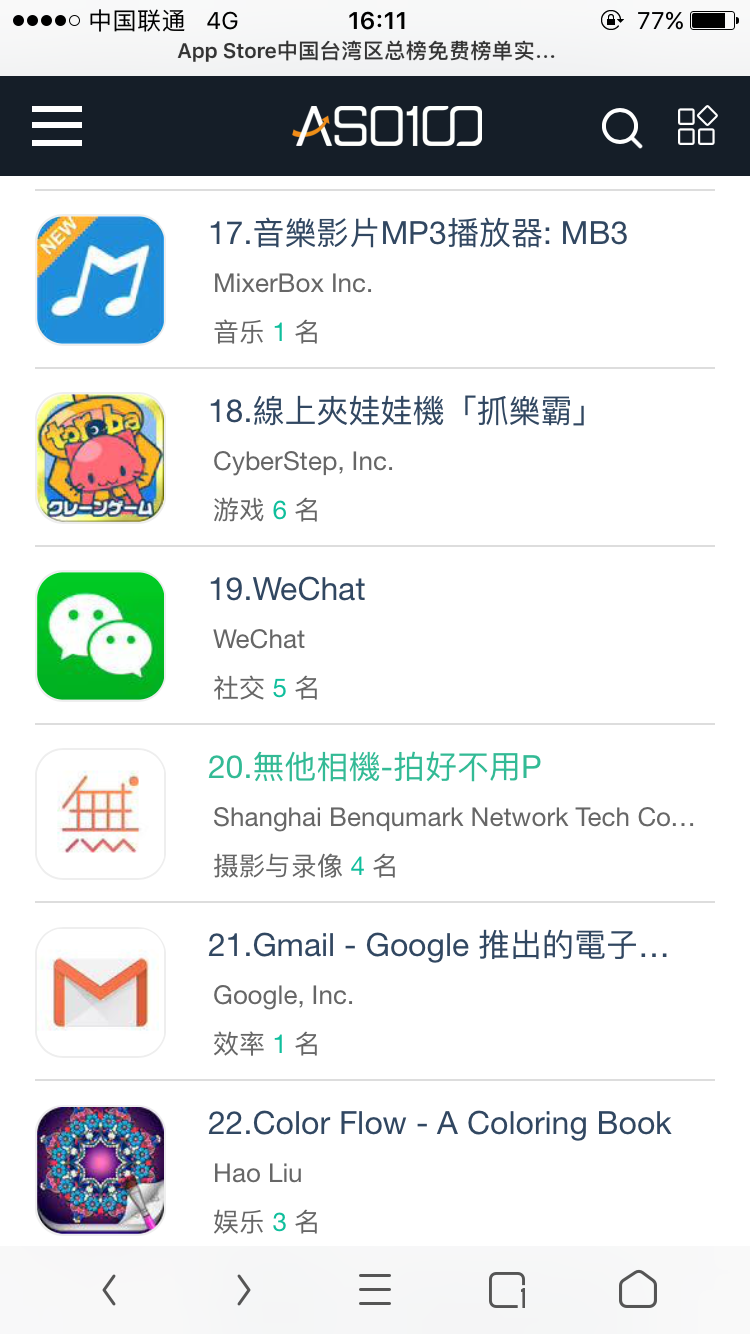Go back to the previous page
This screenshot has width=750, height=1334.
pyautogui.click(x=110, y=1290)
